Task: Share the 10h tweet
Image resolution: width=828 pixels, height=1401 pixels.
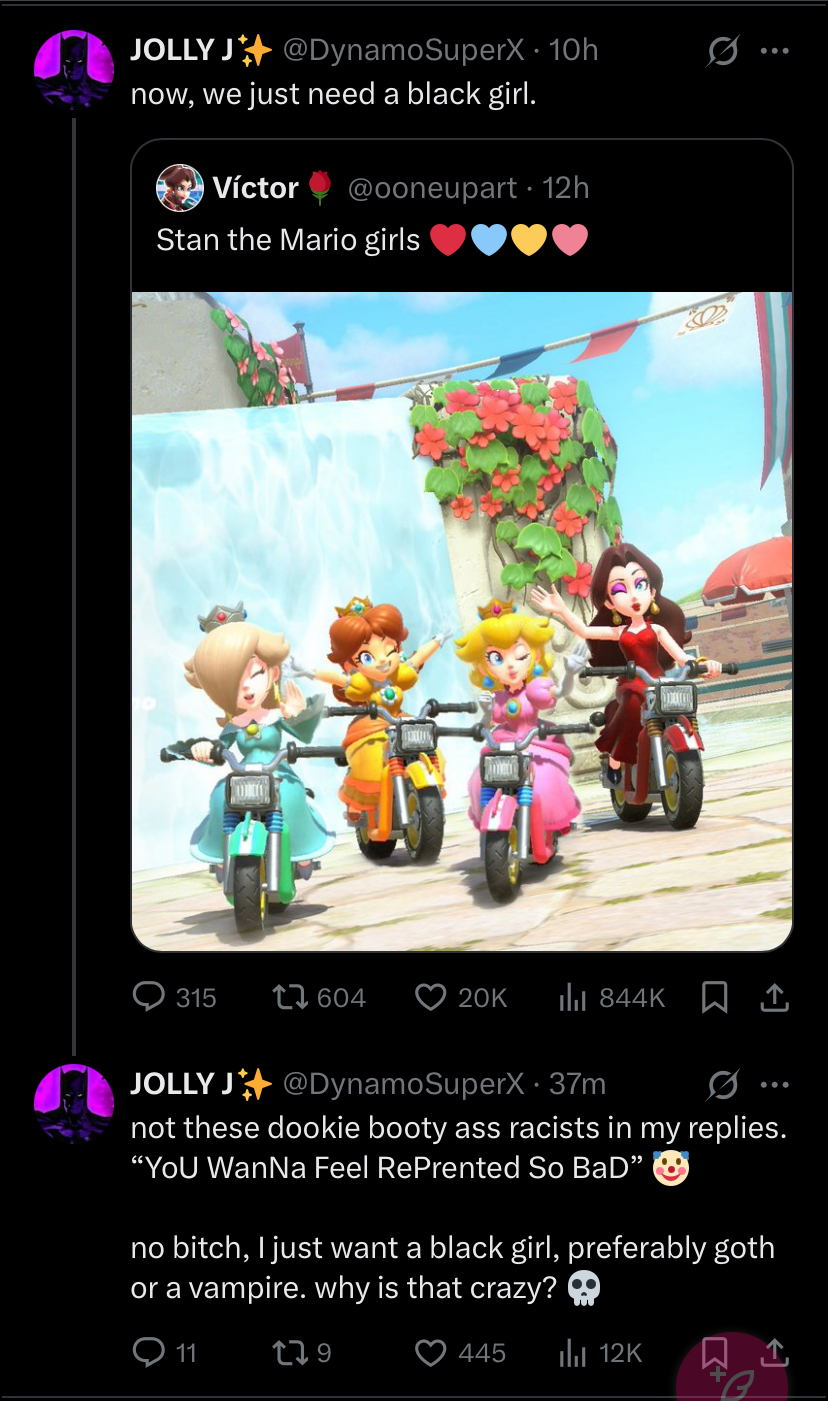Action: click(775, 997)
